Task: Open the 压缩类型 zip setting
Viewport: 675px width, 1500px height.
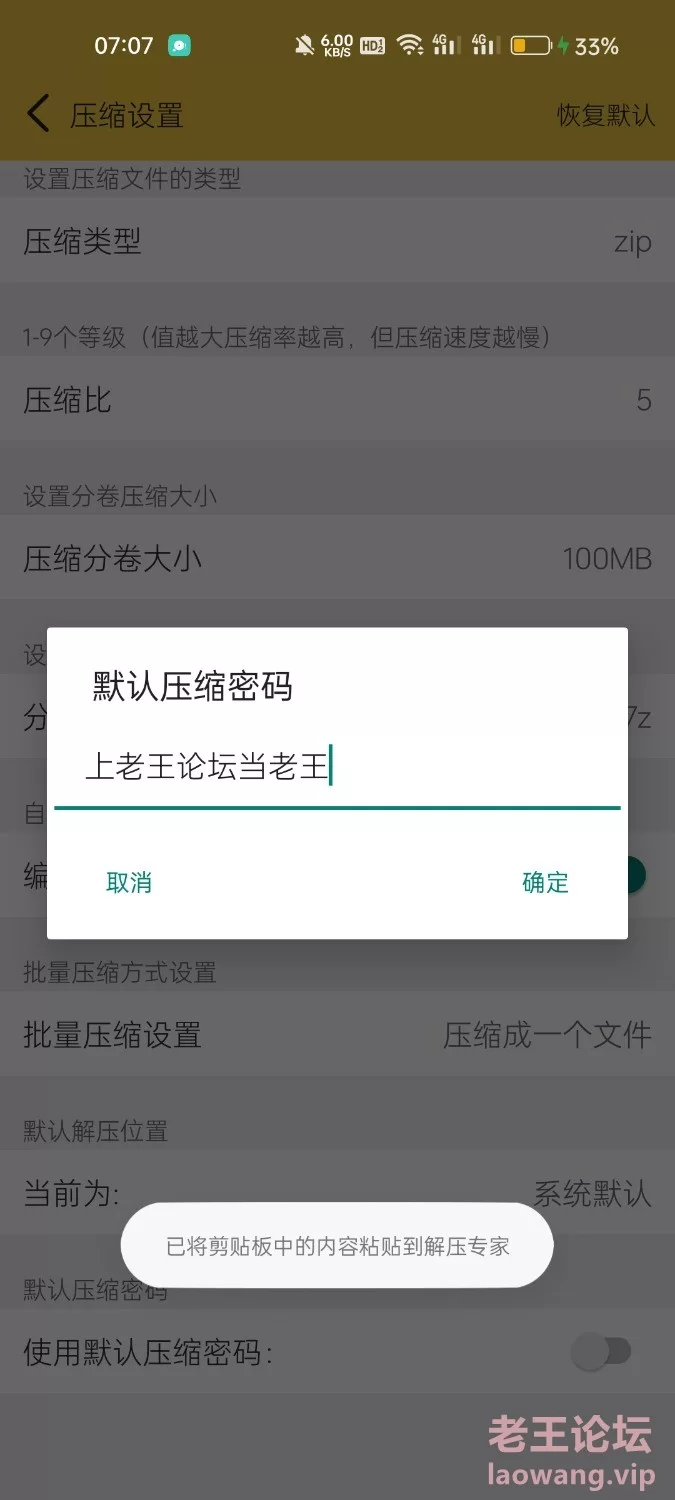Action: (337, 241)
